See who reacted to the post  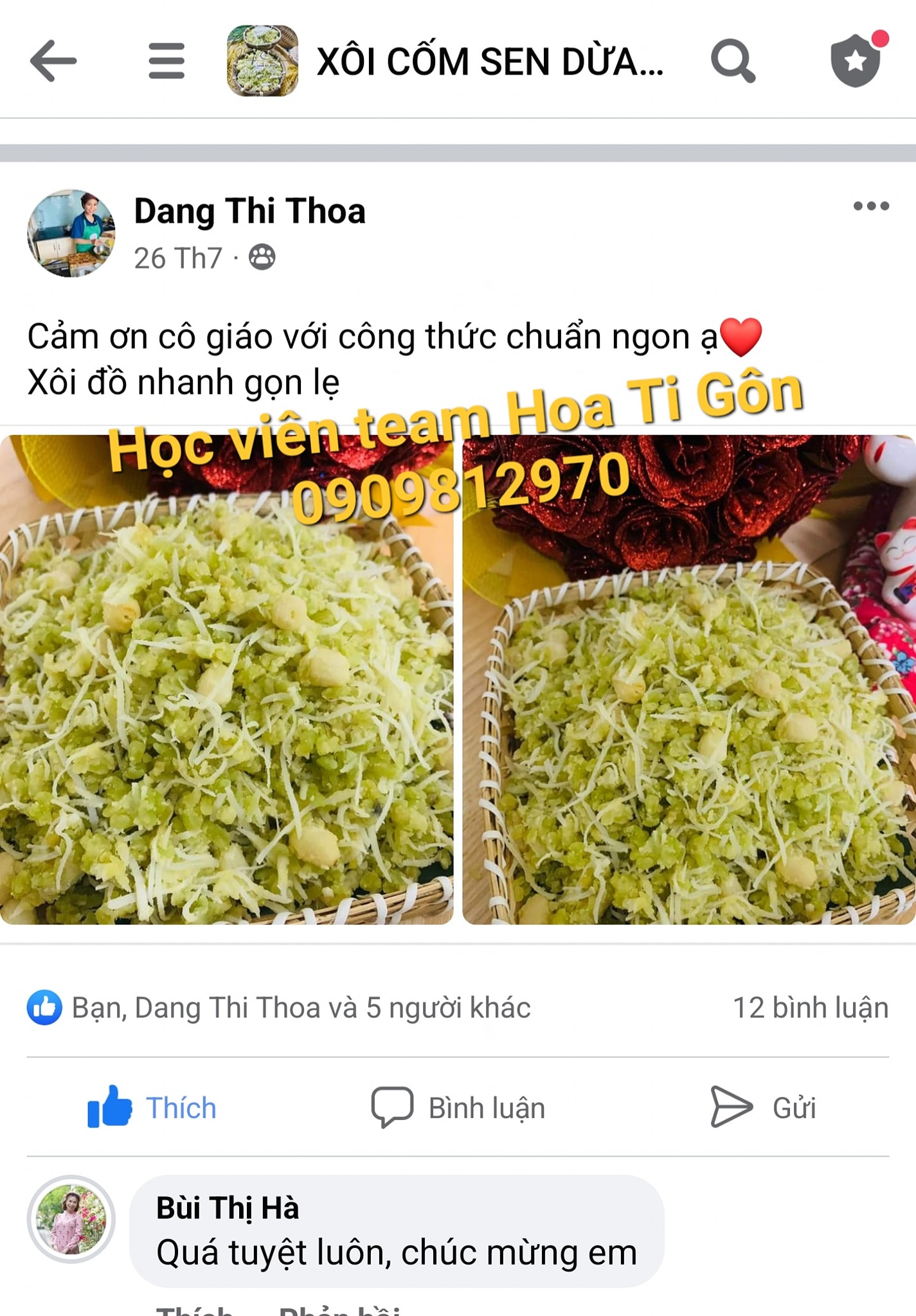pyautogui.click(x=301, y=1008)
